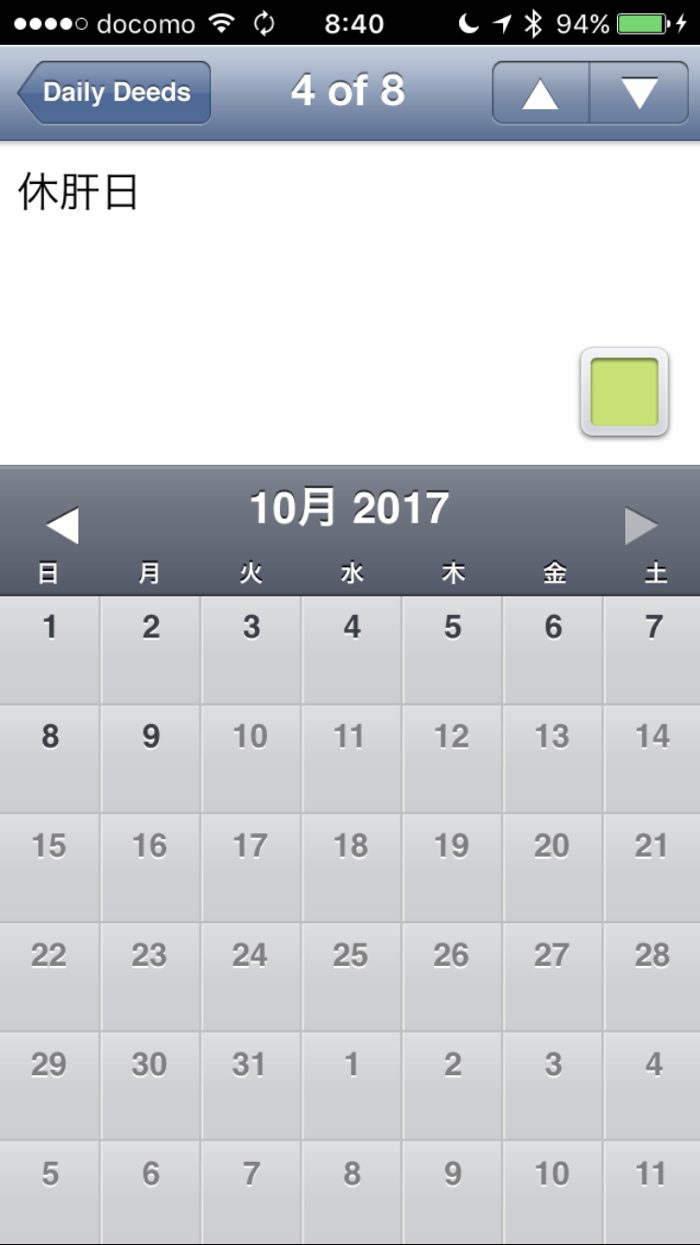The height and width of the screenshot is (1245, 700).
Task: Select October 7 on the calendar
Action: click(x=652, y=649)
